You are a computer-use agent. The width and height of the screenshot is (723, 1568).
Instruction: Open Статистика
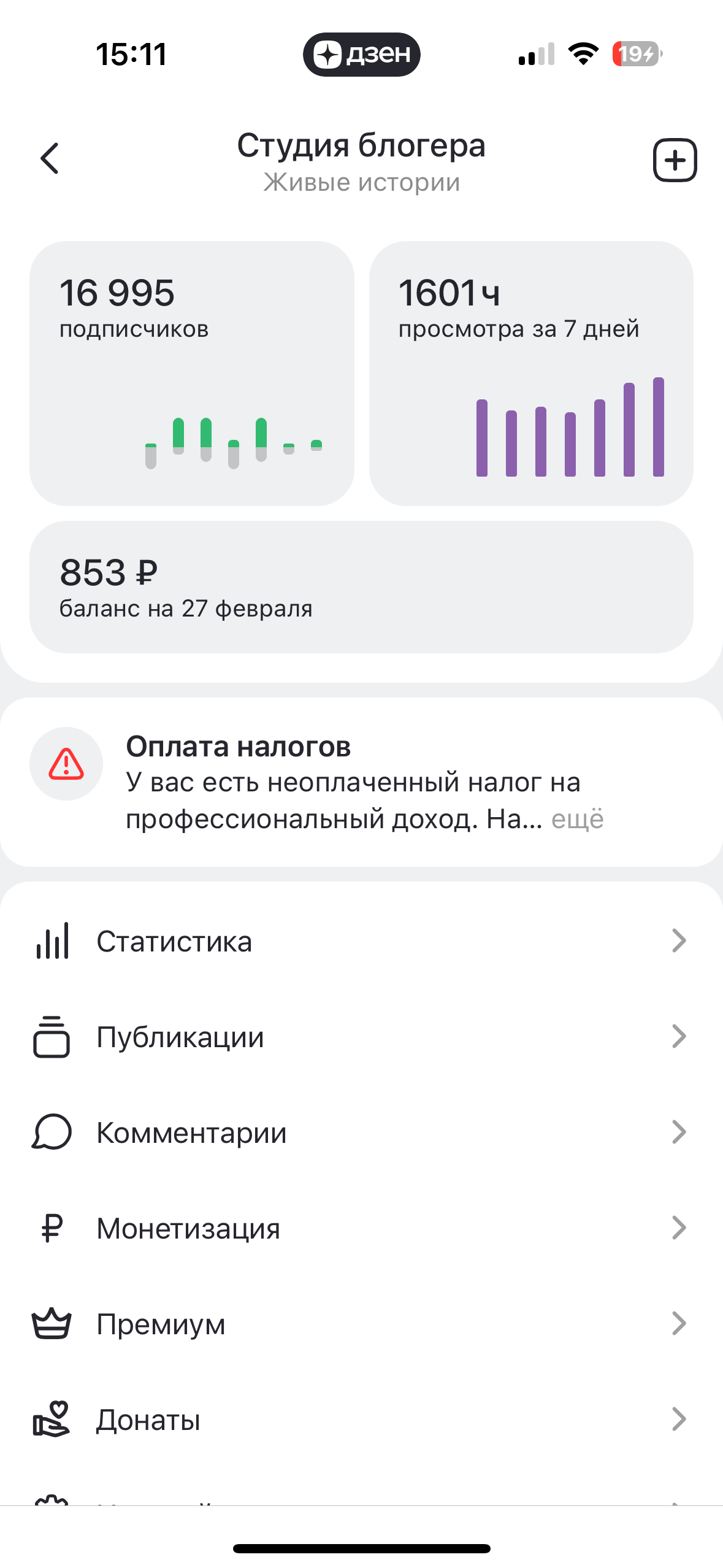point(361,941)
